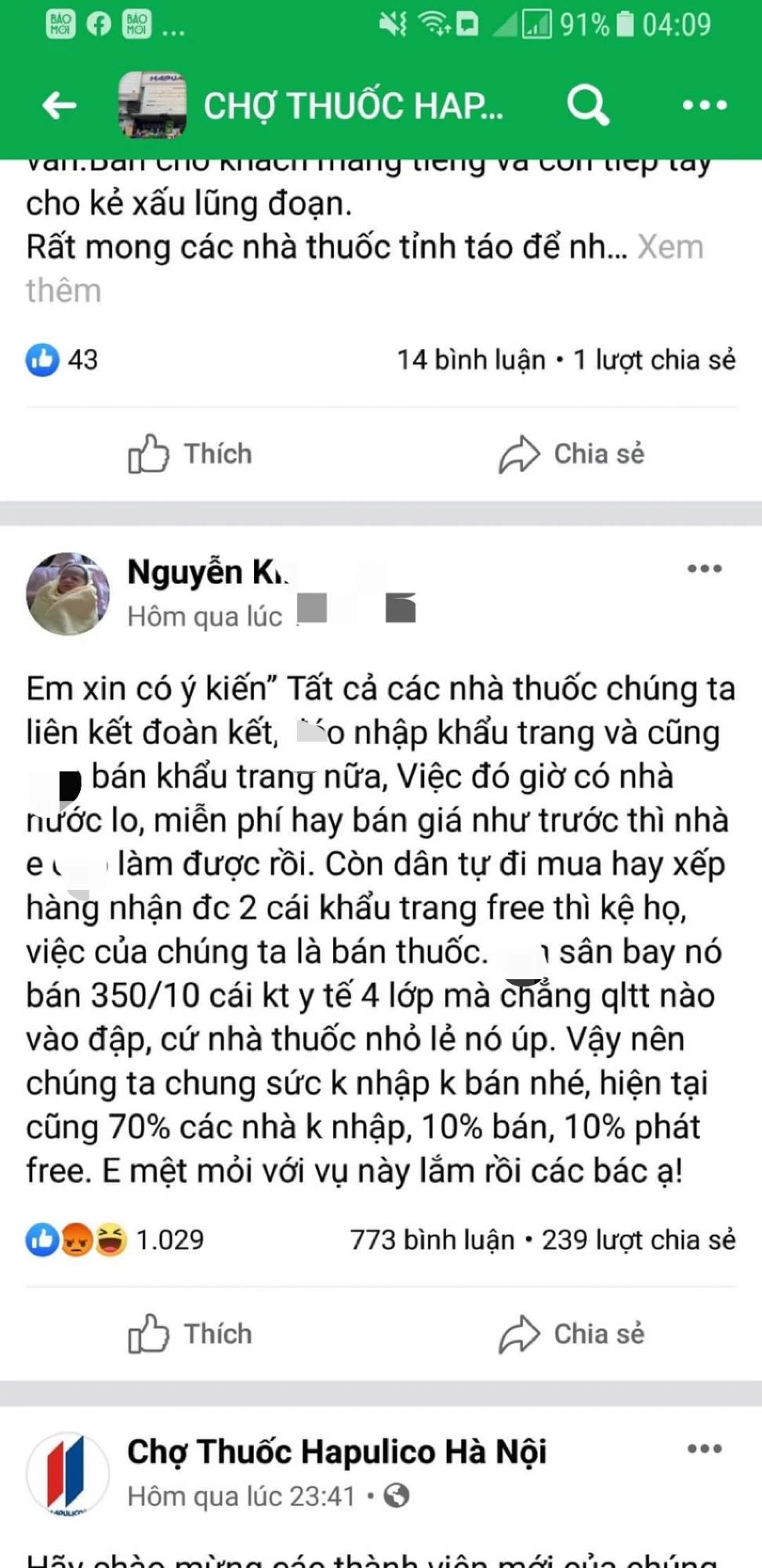The image size is (762, 1568).
Task: See who reacted to the 1.029 post
Action: pos(114,1240)
